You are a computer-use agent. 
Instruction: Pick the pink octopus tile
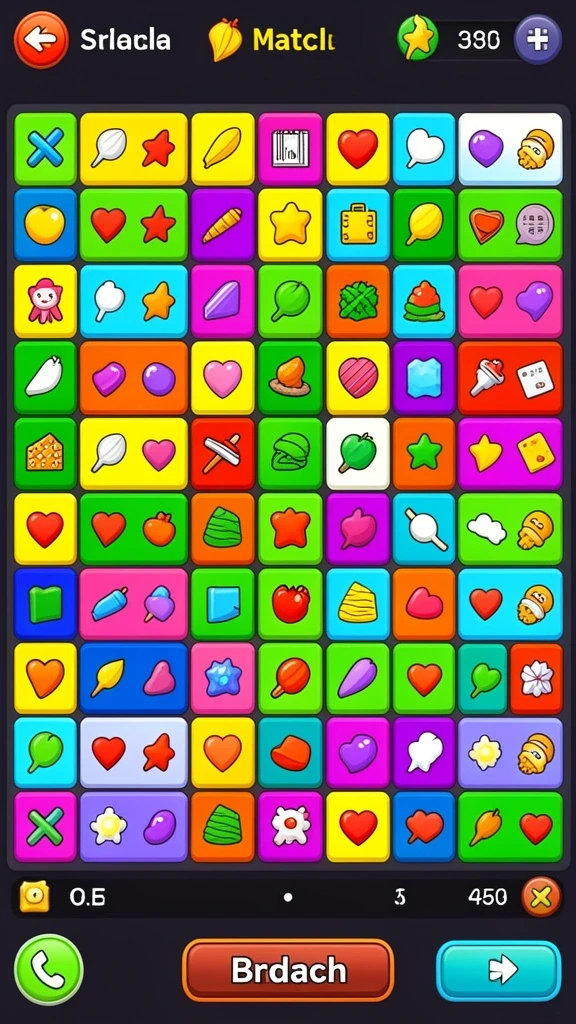(x=45, y=300)
